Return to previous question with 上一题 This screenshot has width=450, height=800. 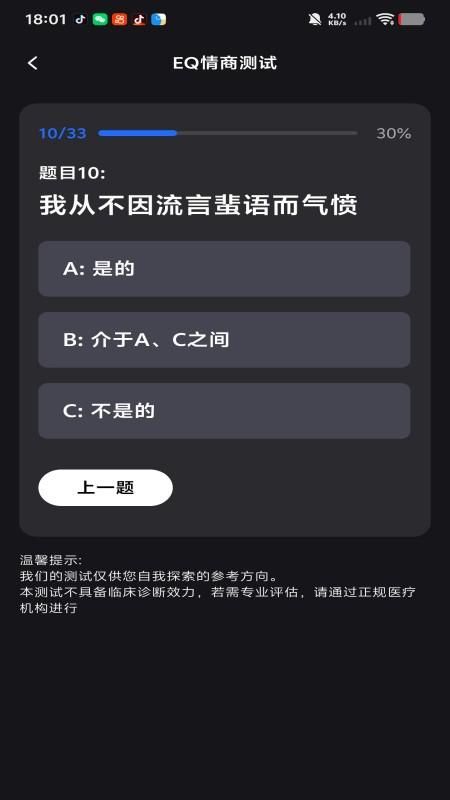[106, 488]
